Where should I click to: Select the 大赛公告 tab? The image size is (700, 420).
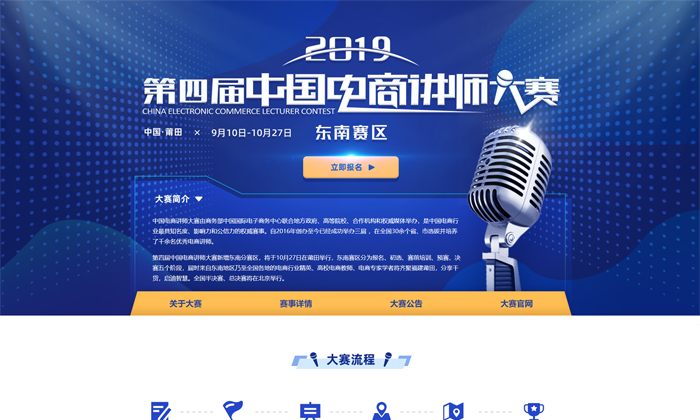click(406, 303)
